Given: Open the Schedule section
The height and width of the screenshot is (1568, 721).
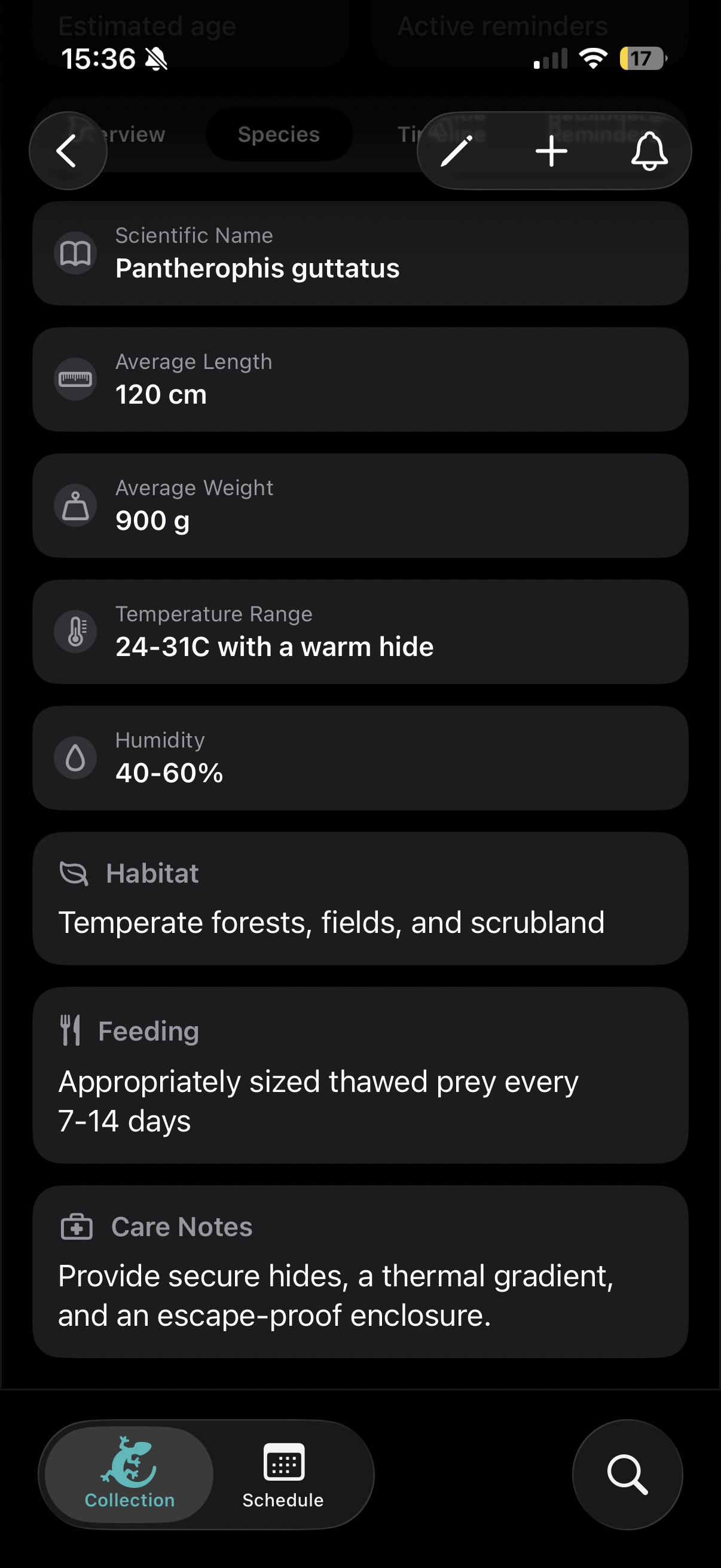Looking at the screenshot, I should pyautogui.click(x=282, y=1476).
